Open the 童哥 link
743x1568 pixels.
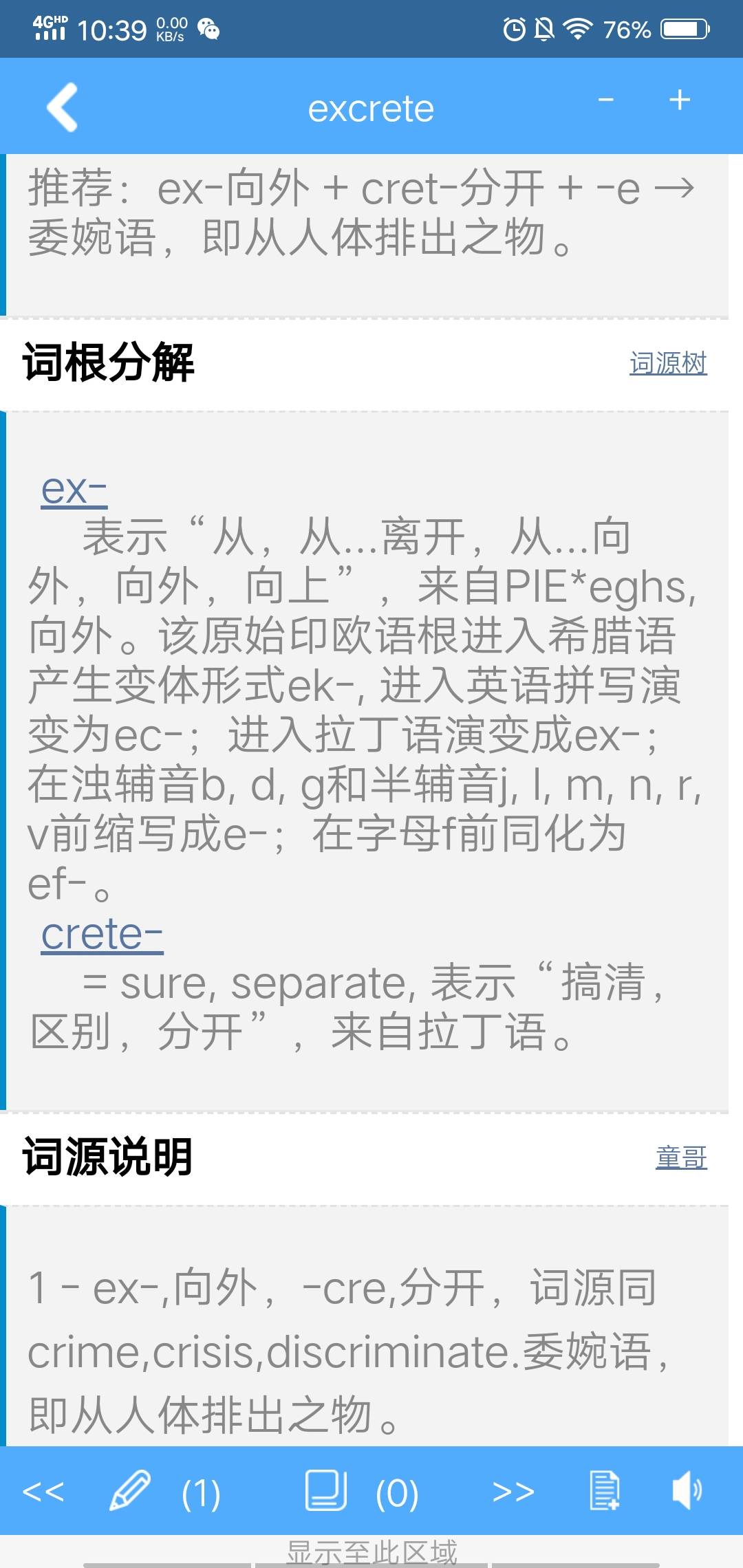(681, 1157)
